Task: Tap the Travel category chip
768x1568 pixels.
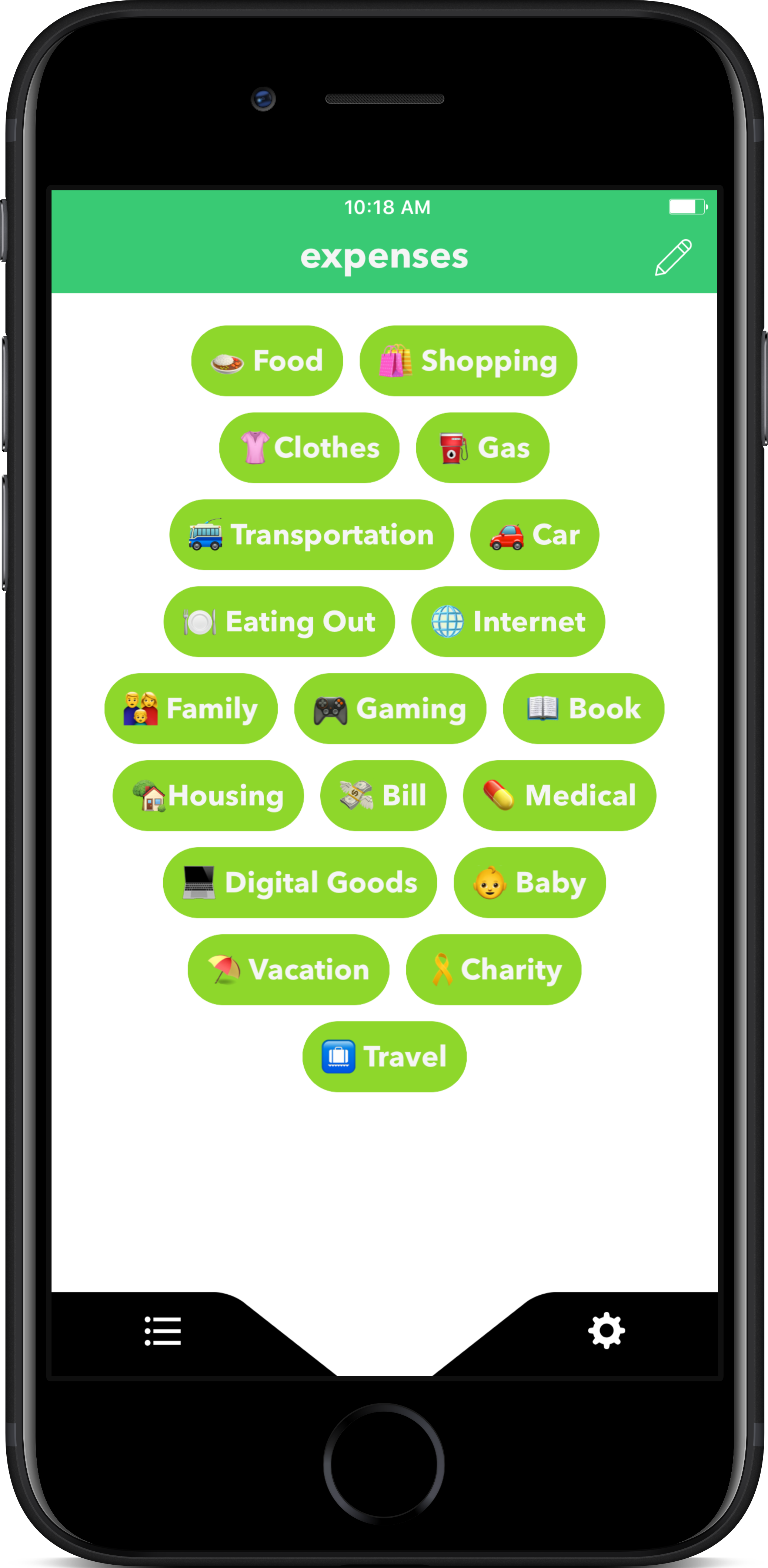Action: tap(385, 1057)
